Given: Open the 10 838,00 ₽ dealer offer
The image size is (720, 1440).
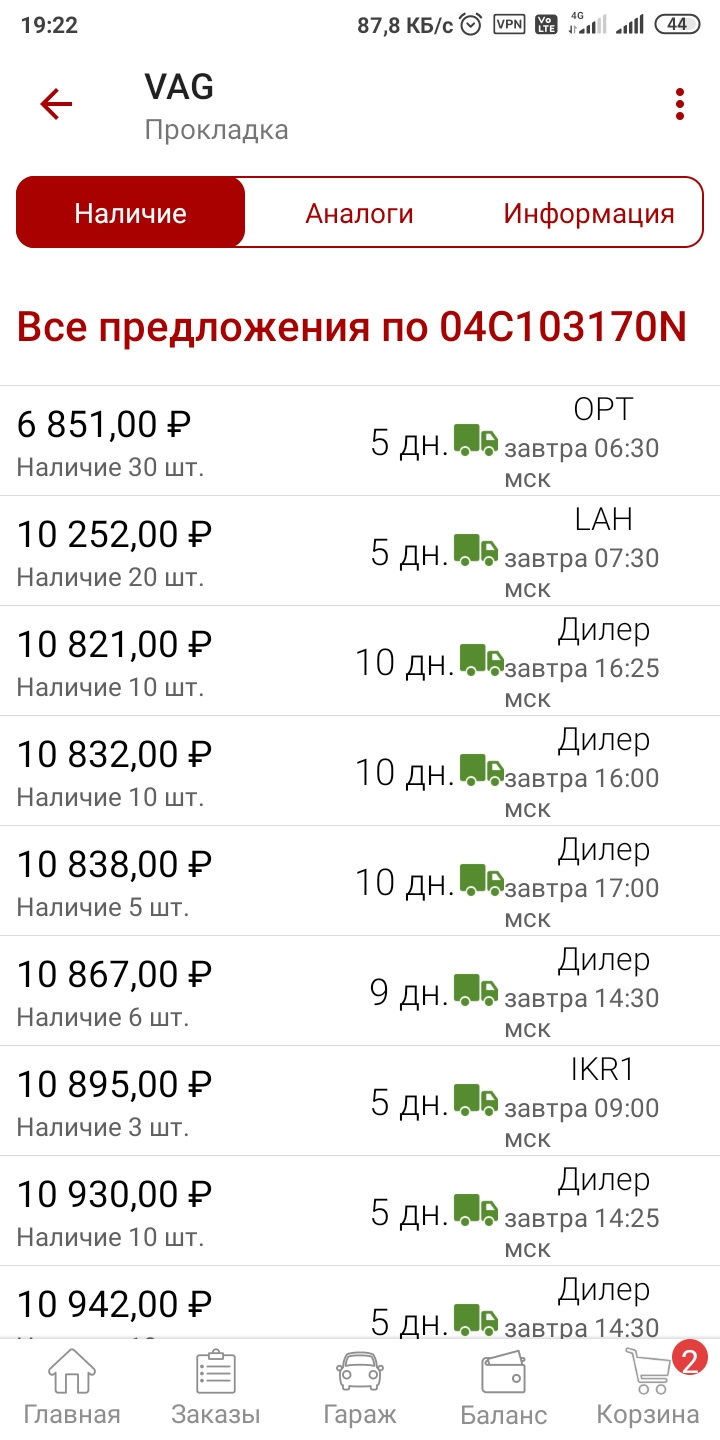Looking at the screenshot, I should pos(360,881).
